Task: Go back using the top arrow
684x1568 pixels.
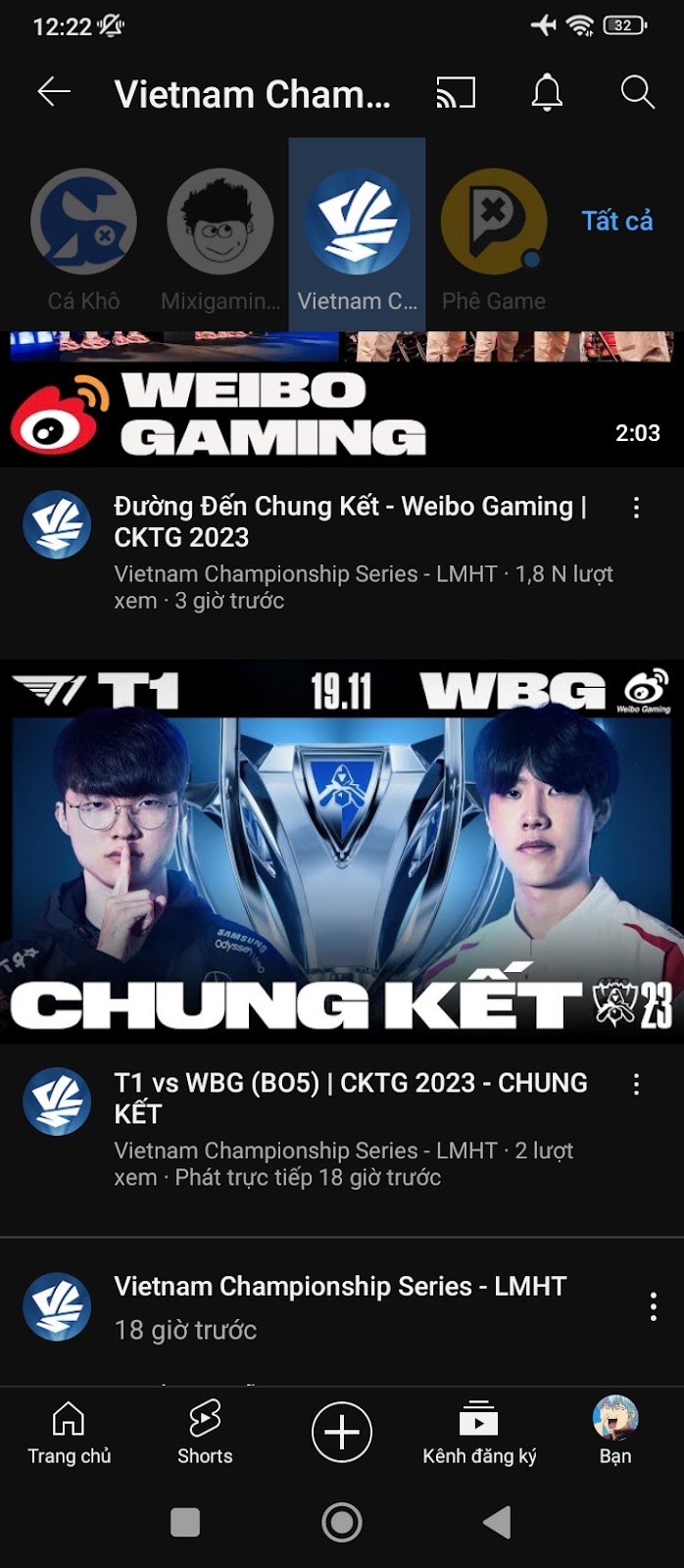Action: 54,93
